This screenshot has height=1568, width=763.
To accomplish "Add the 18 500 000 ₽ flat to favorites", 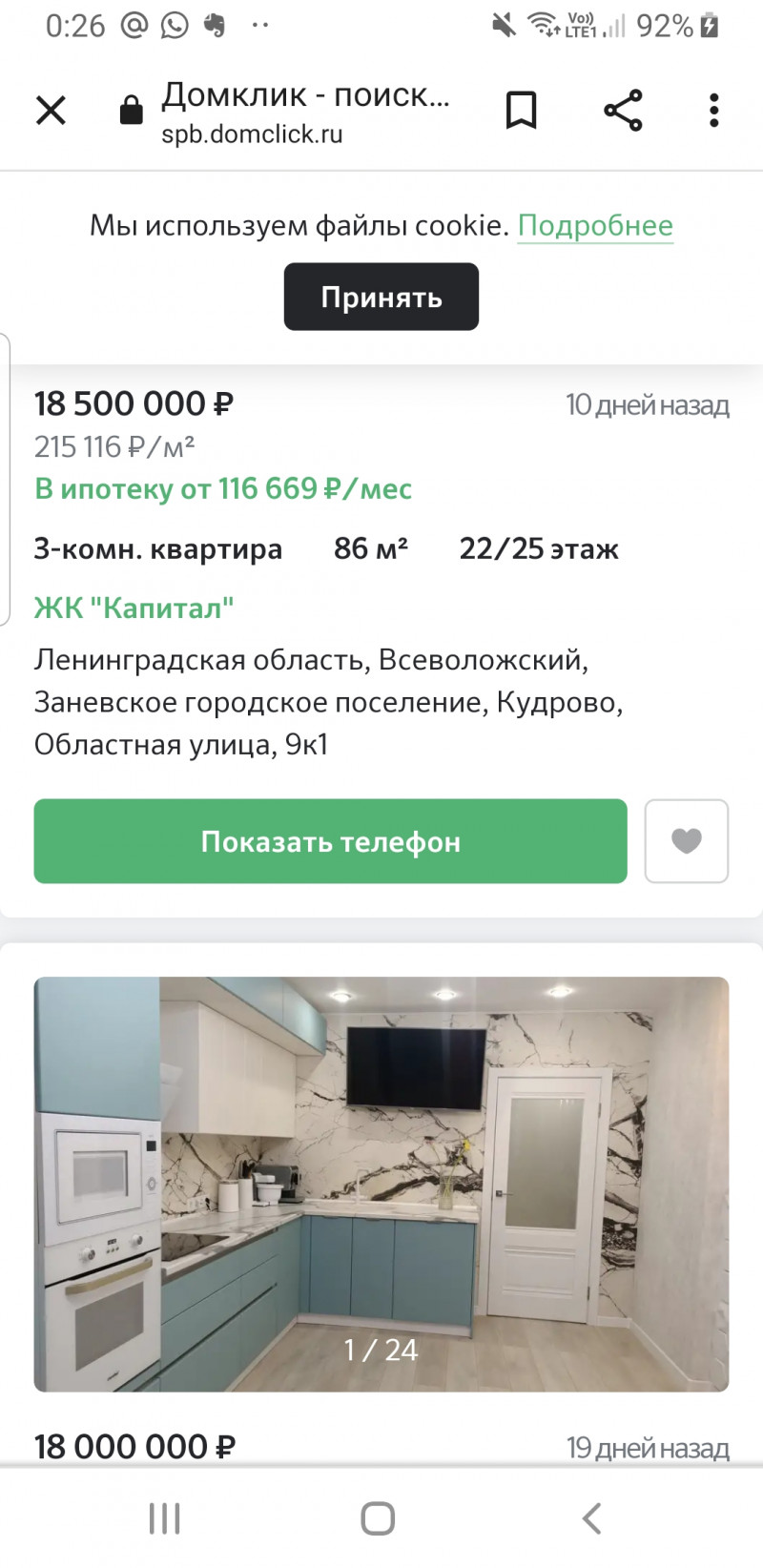I will (687, 841).
